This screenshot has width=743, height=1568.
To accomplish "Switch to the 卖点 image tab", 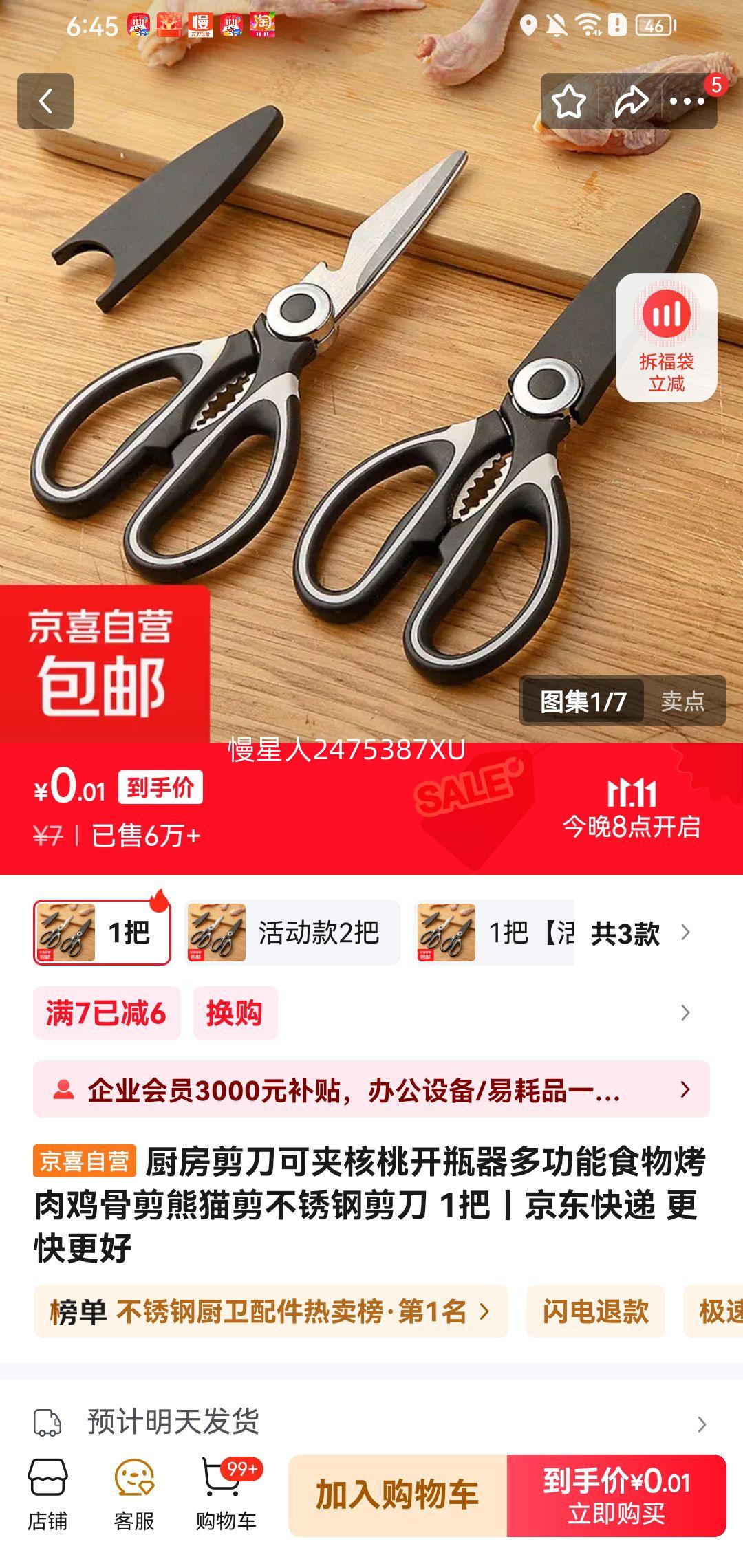I will tap(682, 701).
